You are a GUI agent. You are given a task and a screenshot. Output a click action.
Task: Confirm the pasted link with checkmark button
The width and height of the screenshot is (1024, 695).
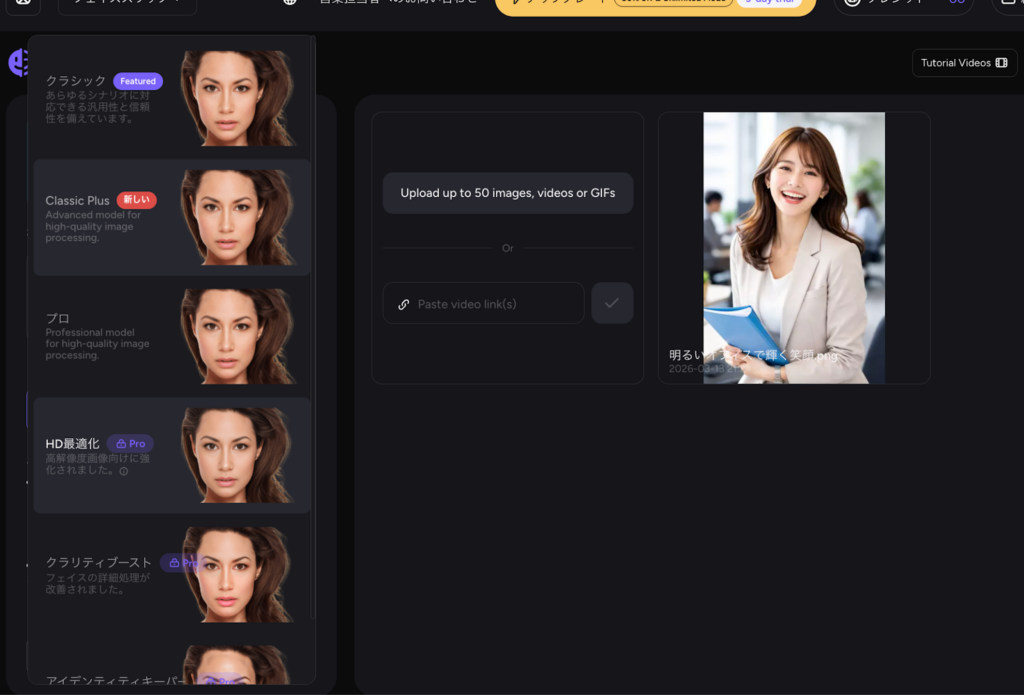tap(612, 303)
